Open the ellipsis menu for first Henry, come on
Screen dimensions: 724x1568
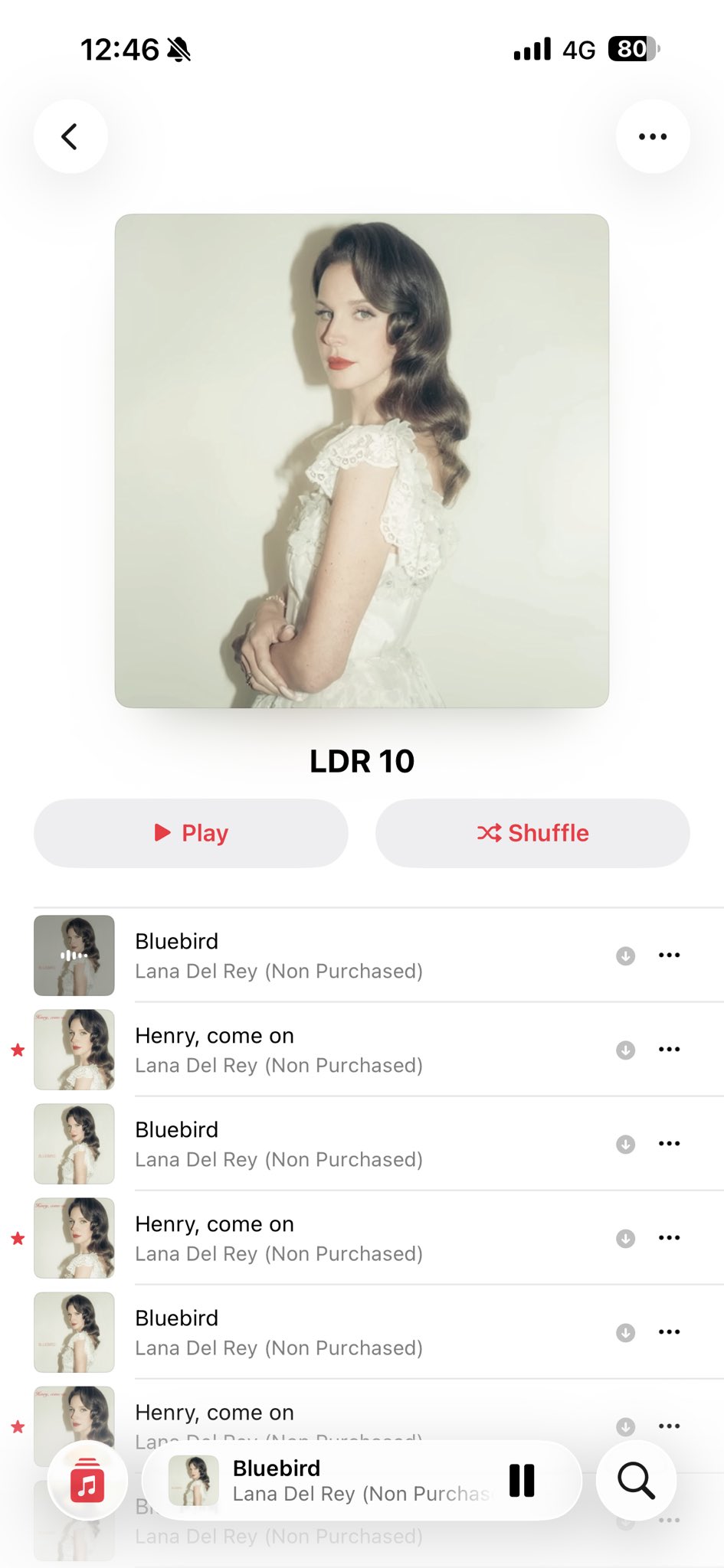click(x=669, y=1049)
